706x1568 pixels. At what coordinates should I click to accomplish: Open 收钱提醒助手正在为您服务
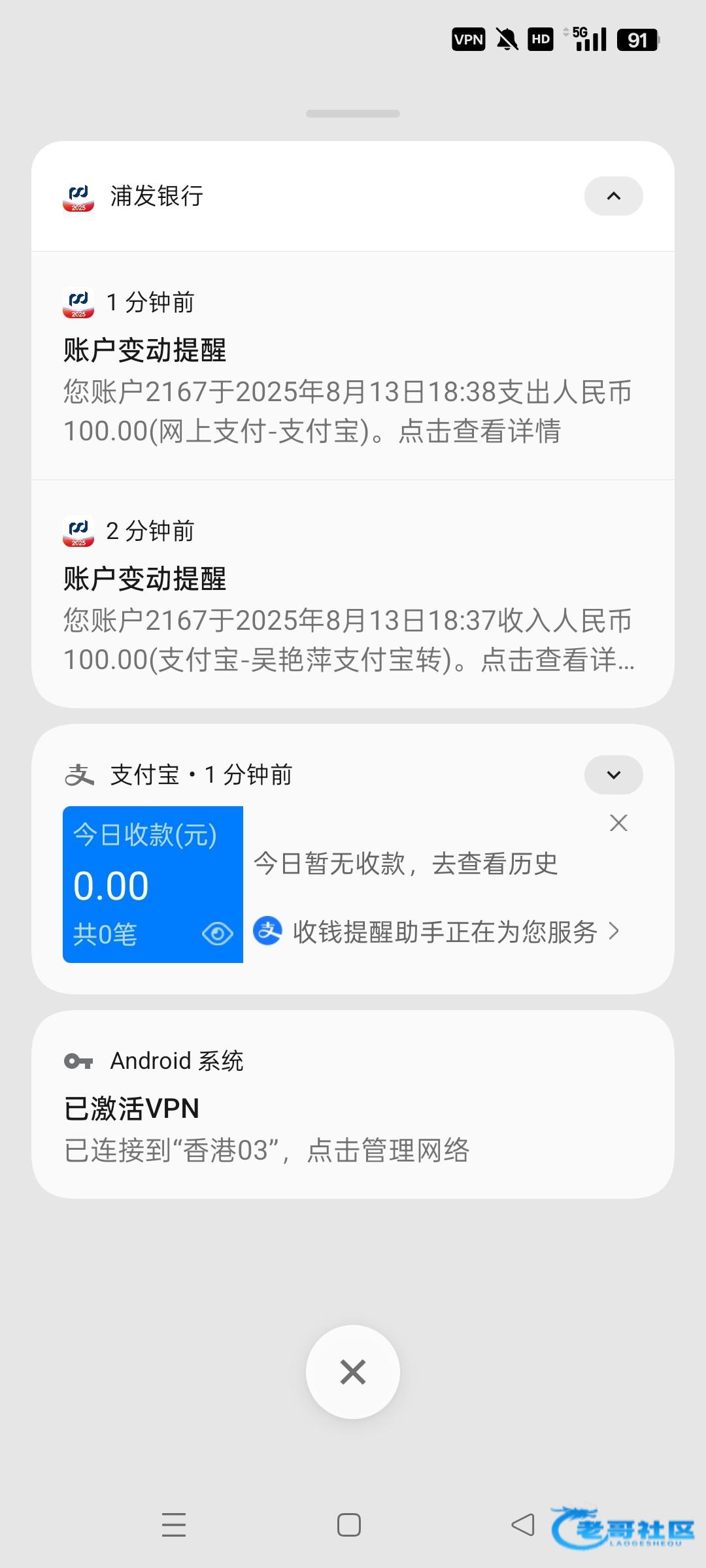click(x=437, y=932)
